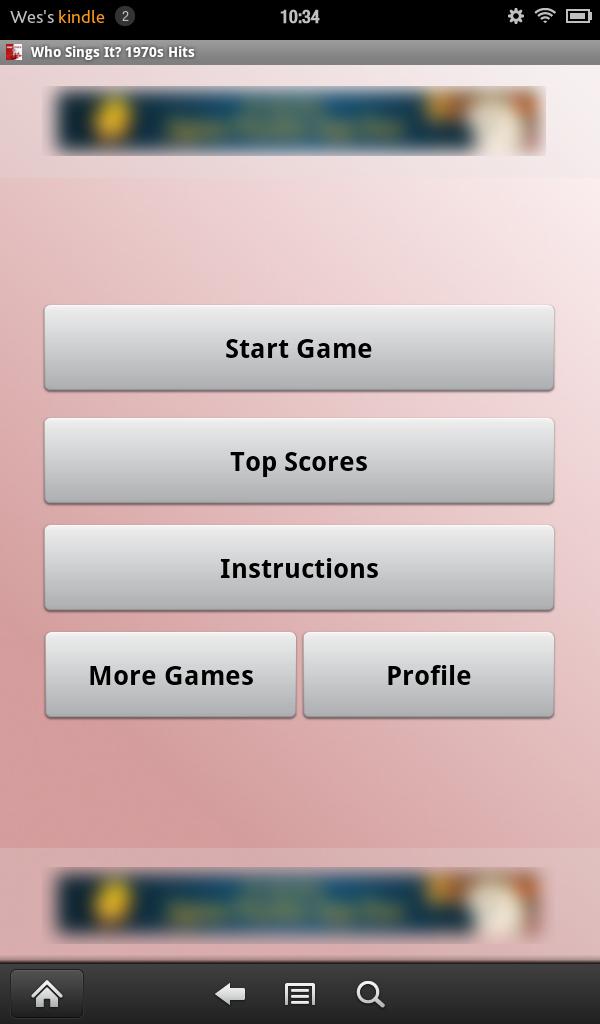Browse More Games
This screenshot has height=1024, width=600.
tap(171, 675)
